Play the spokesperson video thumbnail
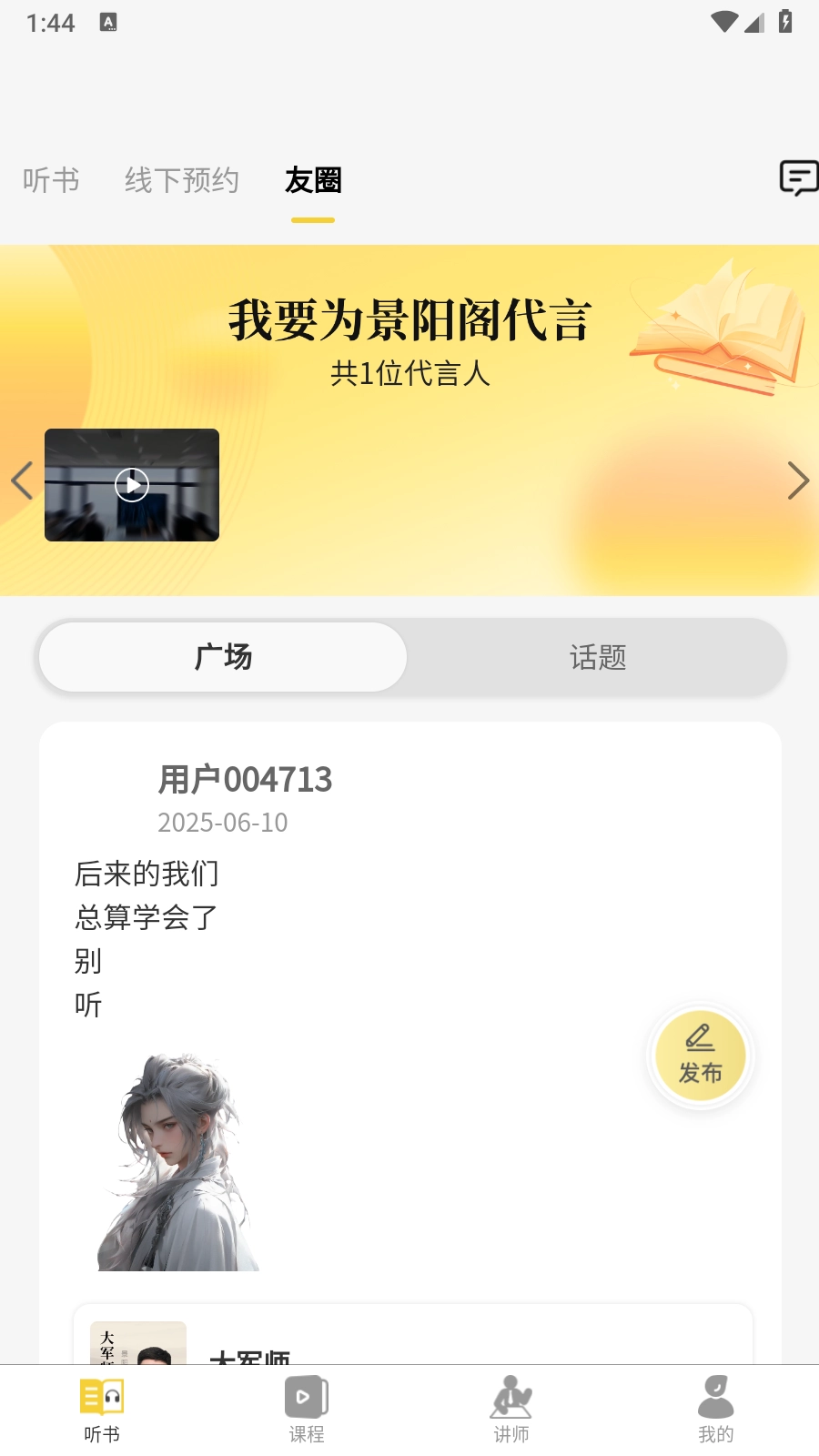 [x=132, y=485]
